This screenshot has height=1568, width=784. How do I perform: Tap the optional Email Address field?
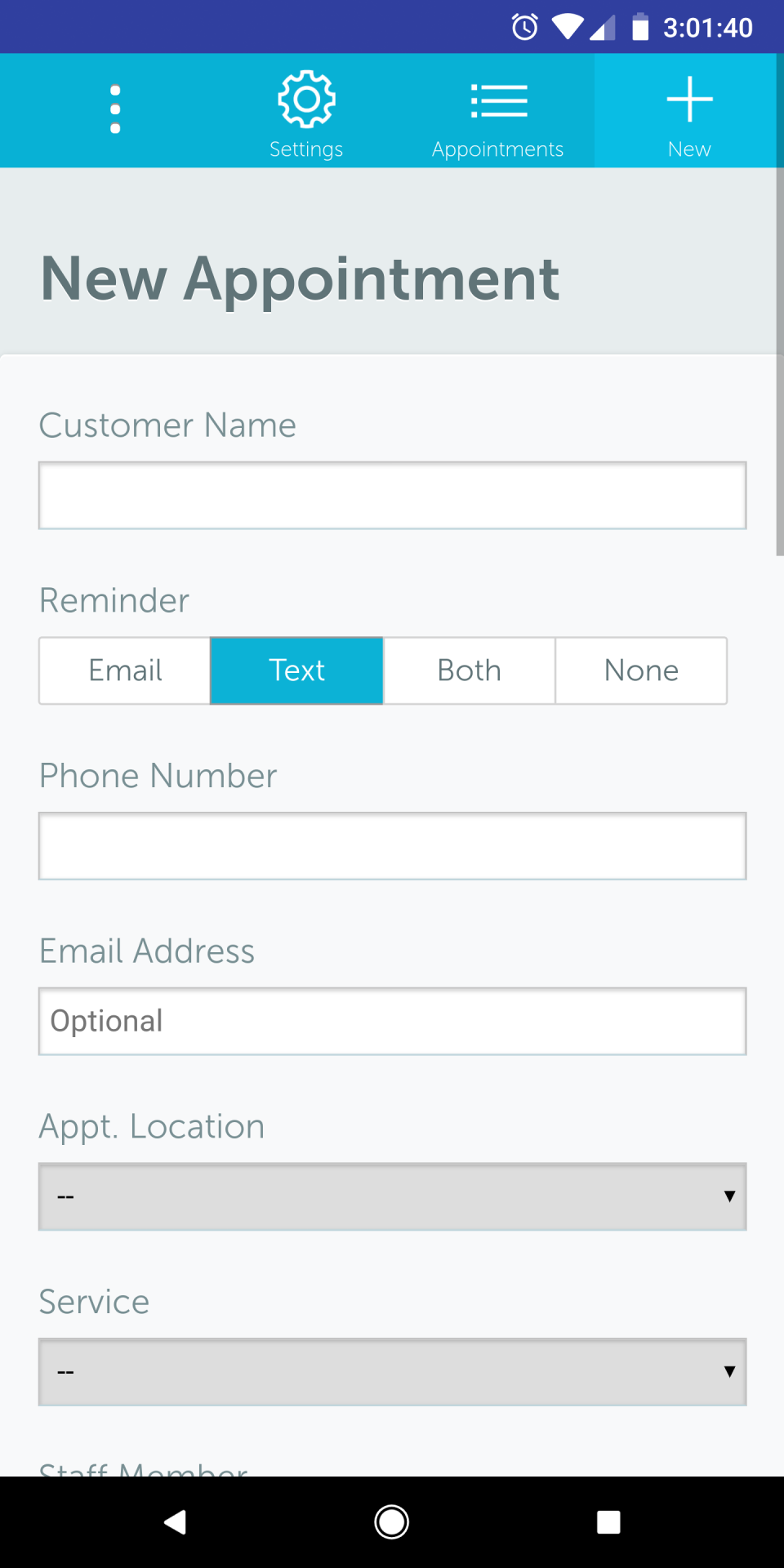[x=392, y=1022]
